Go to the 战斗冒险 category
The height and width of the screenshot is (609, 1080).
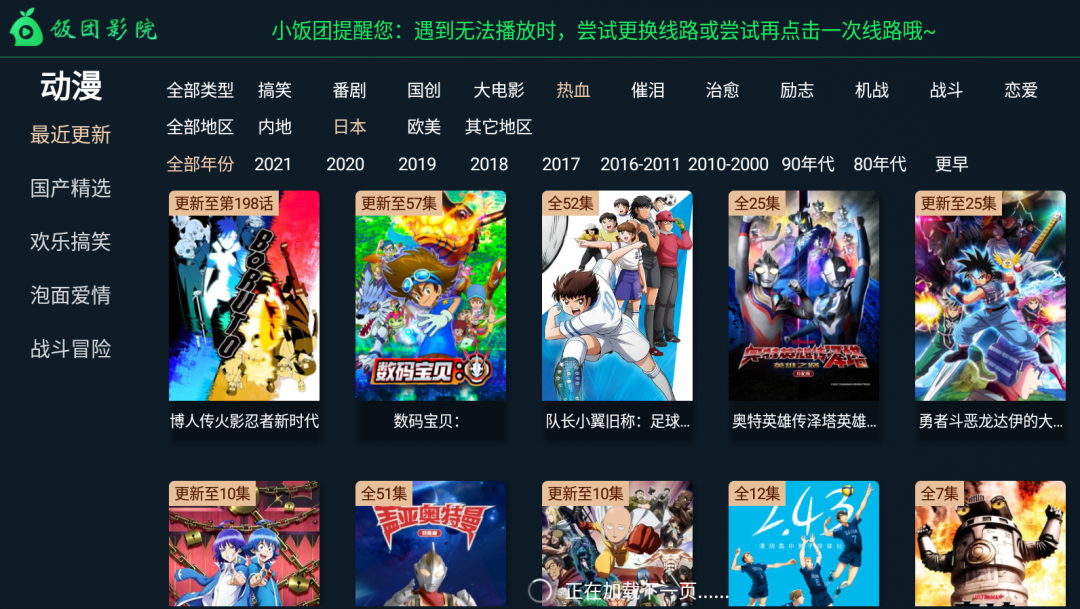click(x=70, y=349)
